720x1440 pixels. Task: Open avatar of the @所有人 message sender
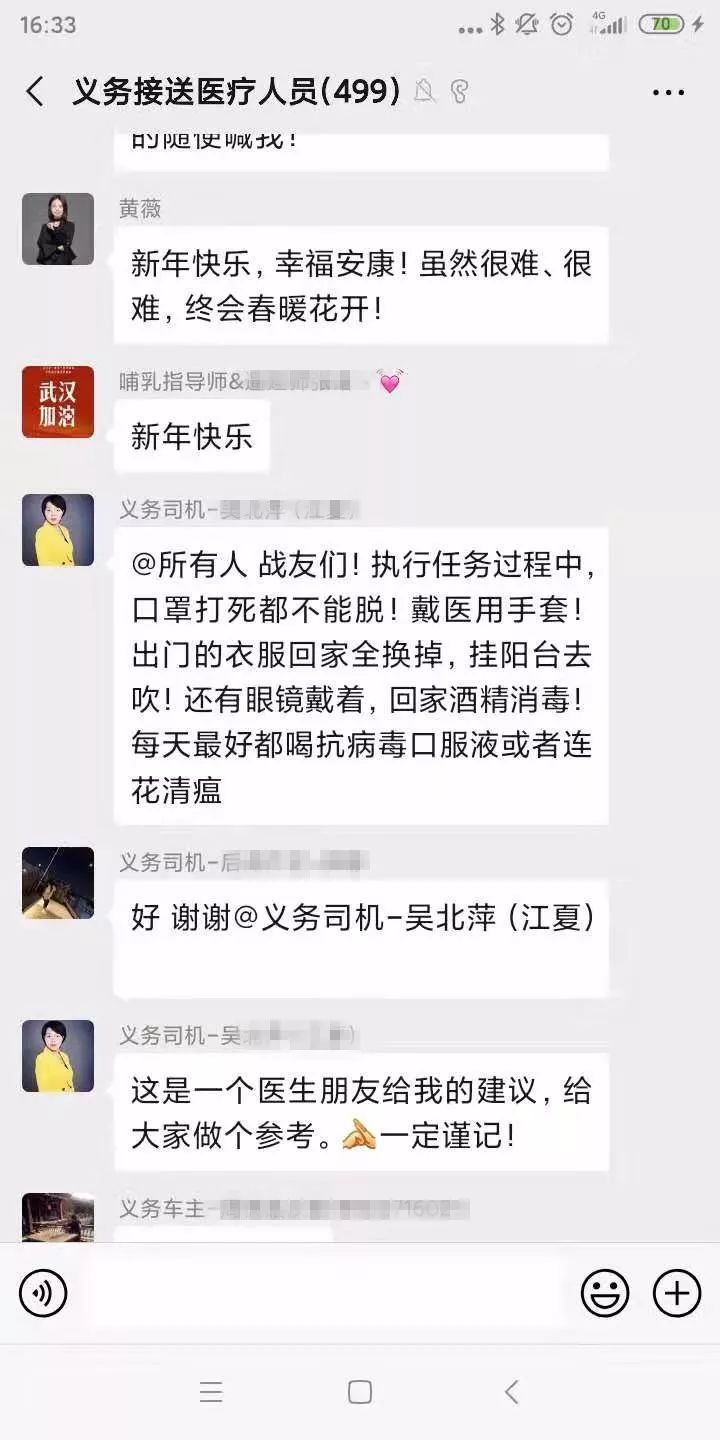pos(58,530)
